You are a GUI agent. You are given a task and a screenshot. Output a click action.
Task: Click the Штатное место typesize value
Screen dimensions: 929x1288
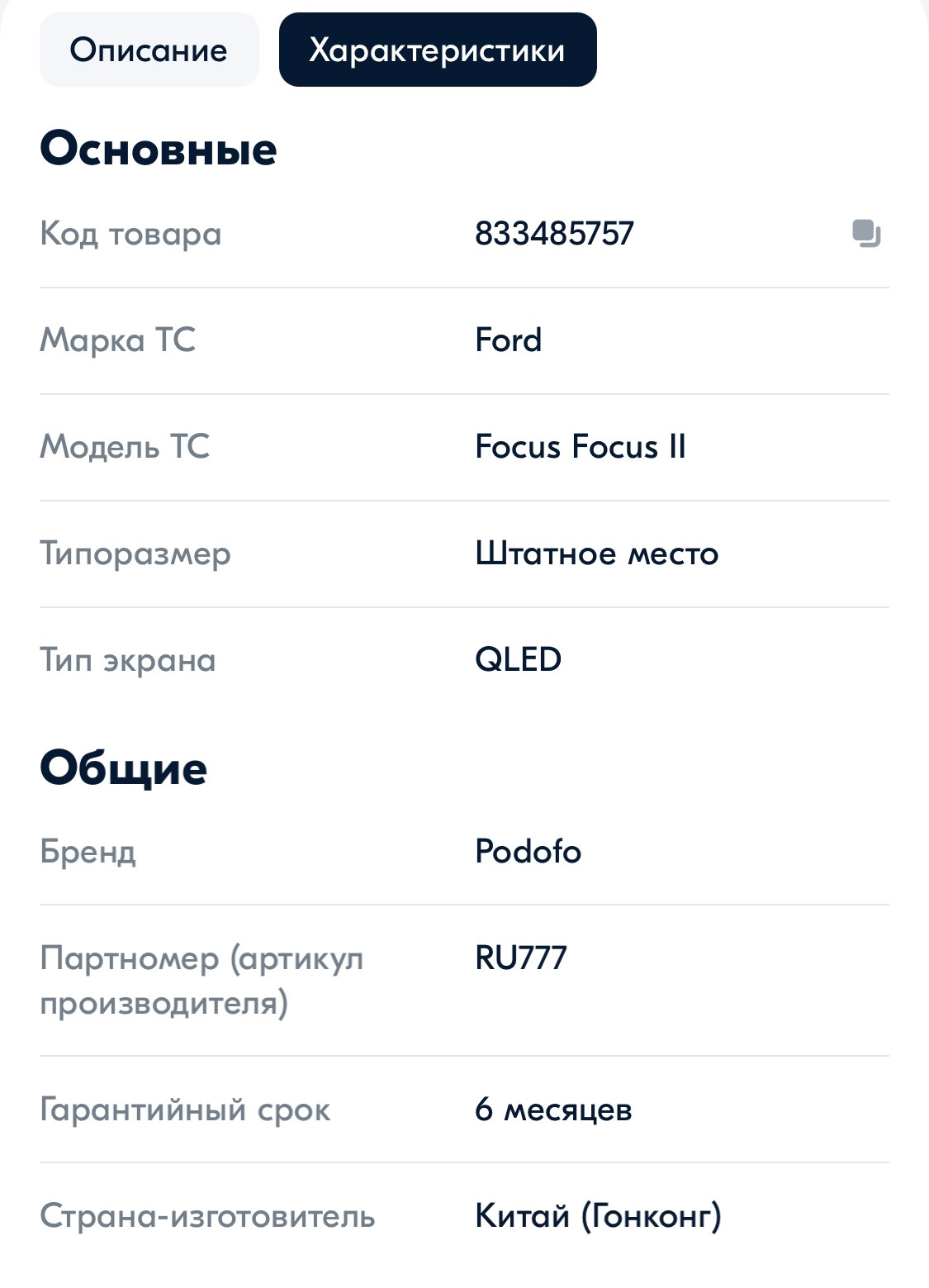[x=597, y=554]
